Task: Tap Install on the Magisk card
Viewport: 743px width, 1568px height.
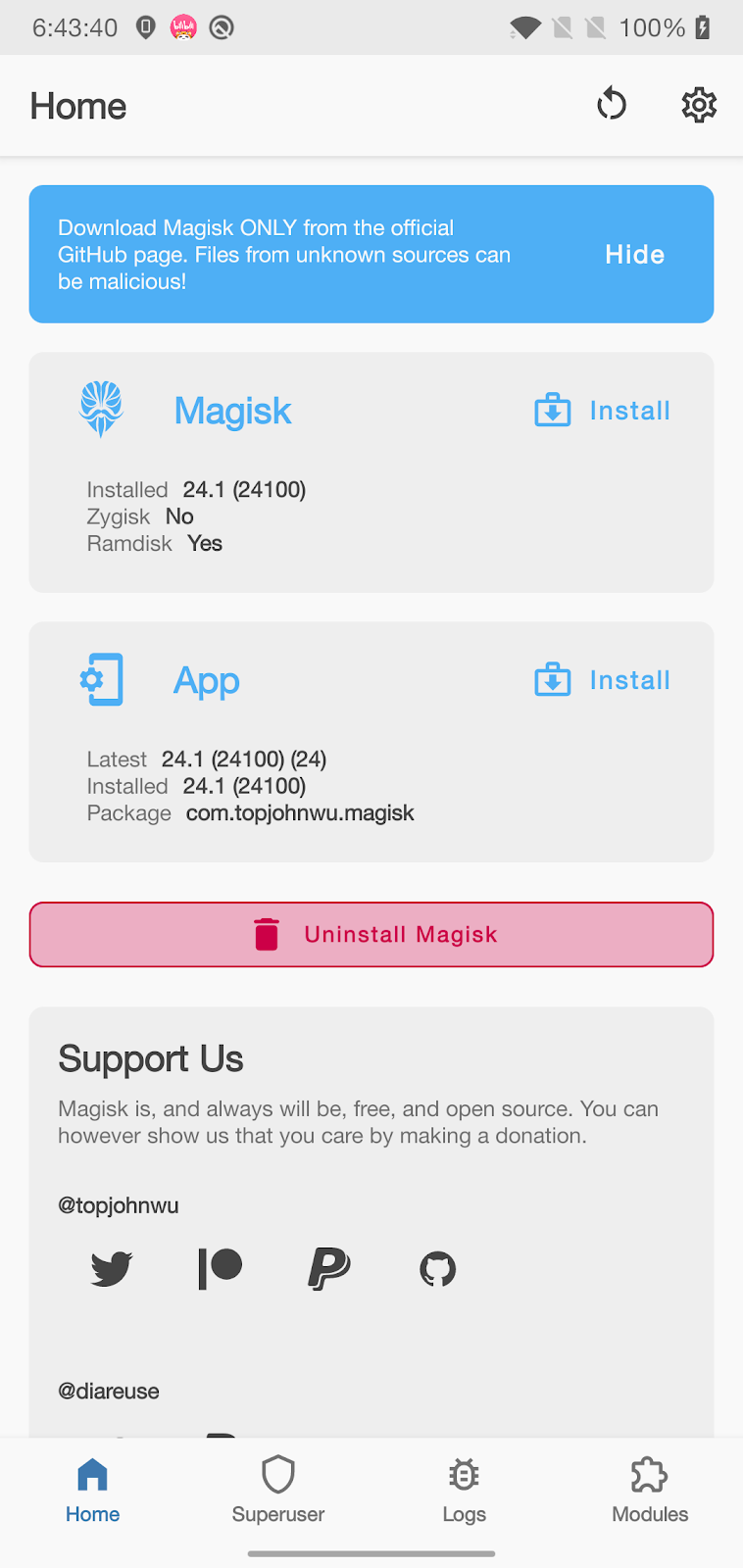Action: (603, 411)
